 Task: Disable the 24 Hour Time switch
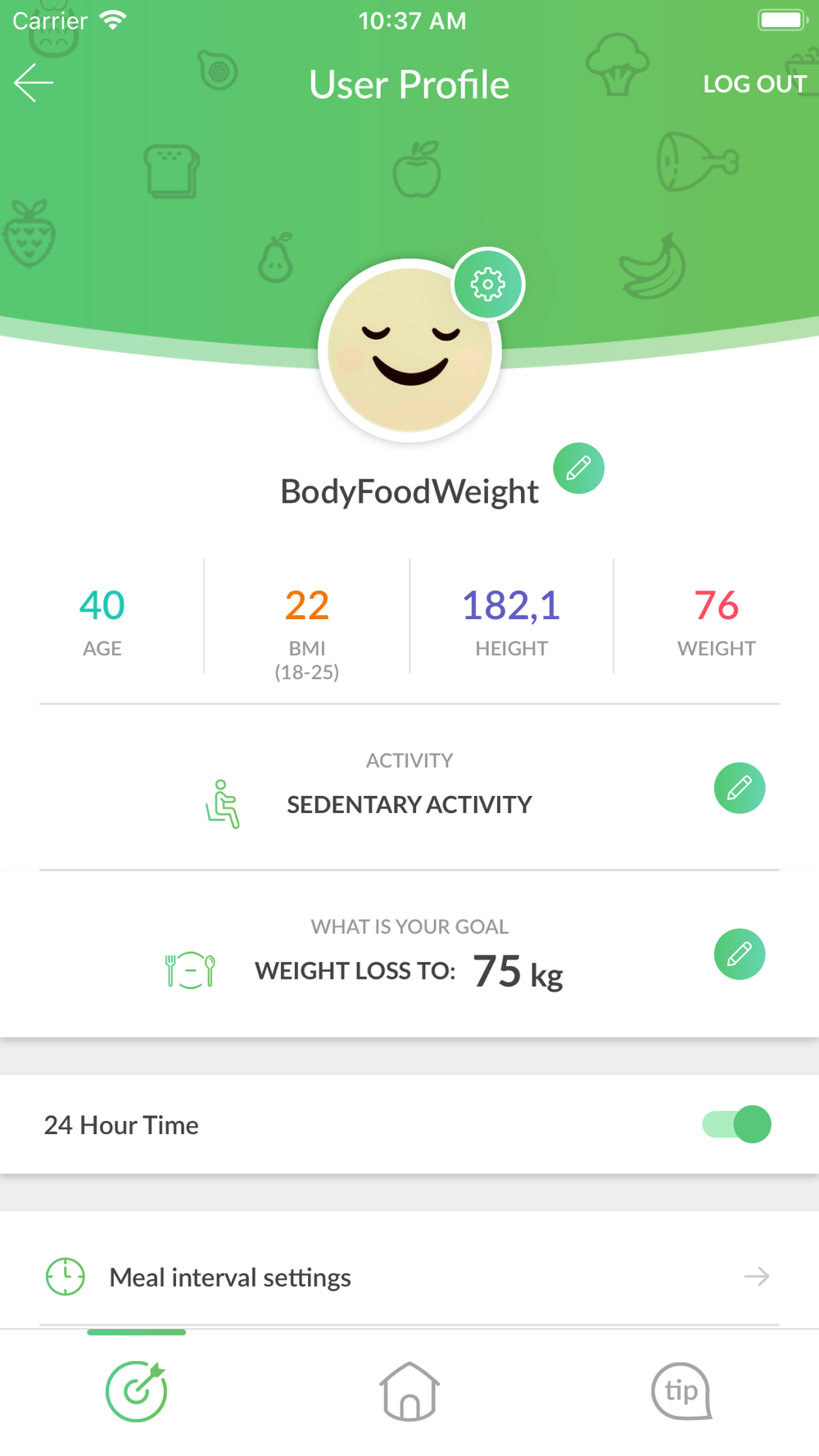[x=736, y=1124]
